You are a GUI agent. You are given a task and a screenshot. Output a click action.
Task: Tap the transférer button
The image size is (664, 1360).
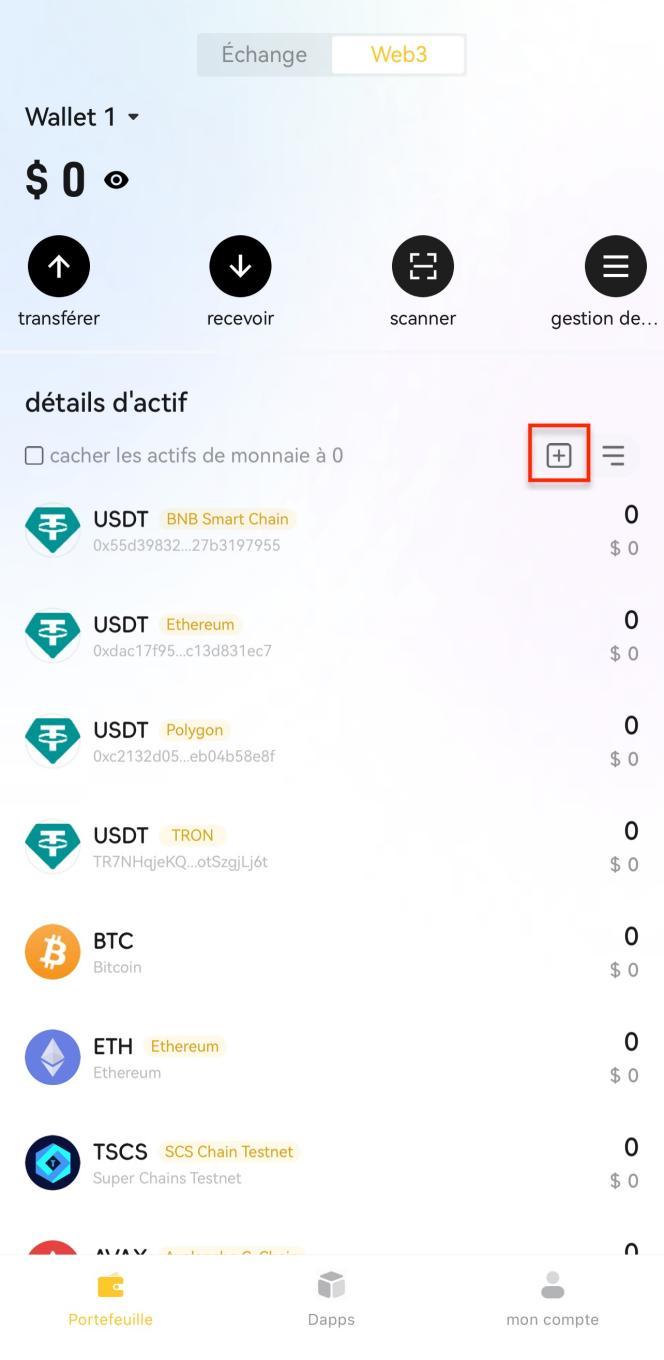(59, 282)
